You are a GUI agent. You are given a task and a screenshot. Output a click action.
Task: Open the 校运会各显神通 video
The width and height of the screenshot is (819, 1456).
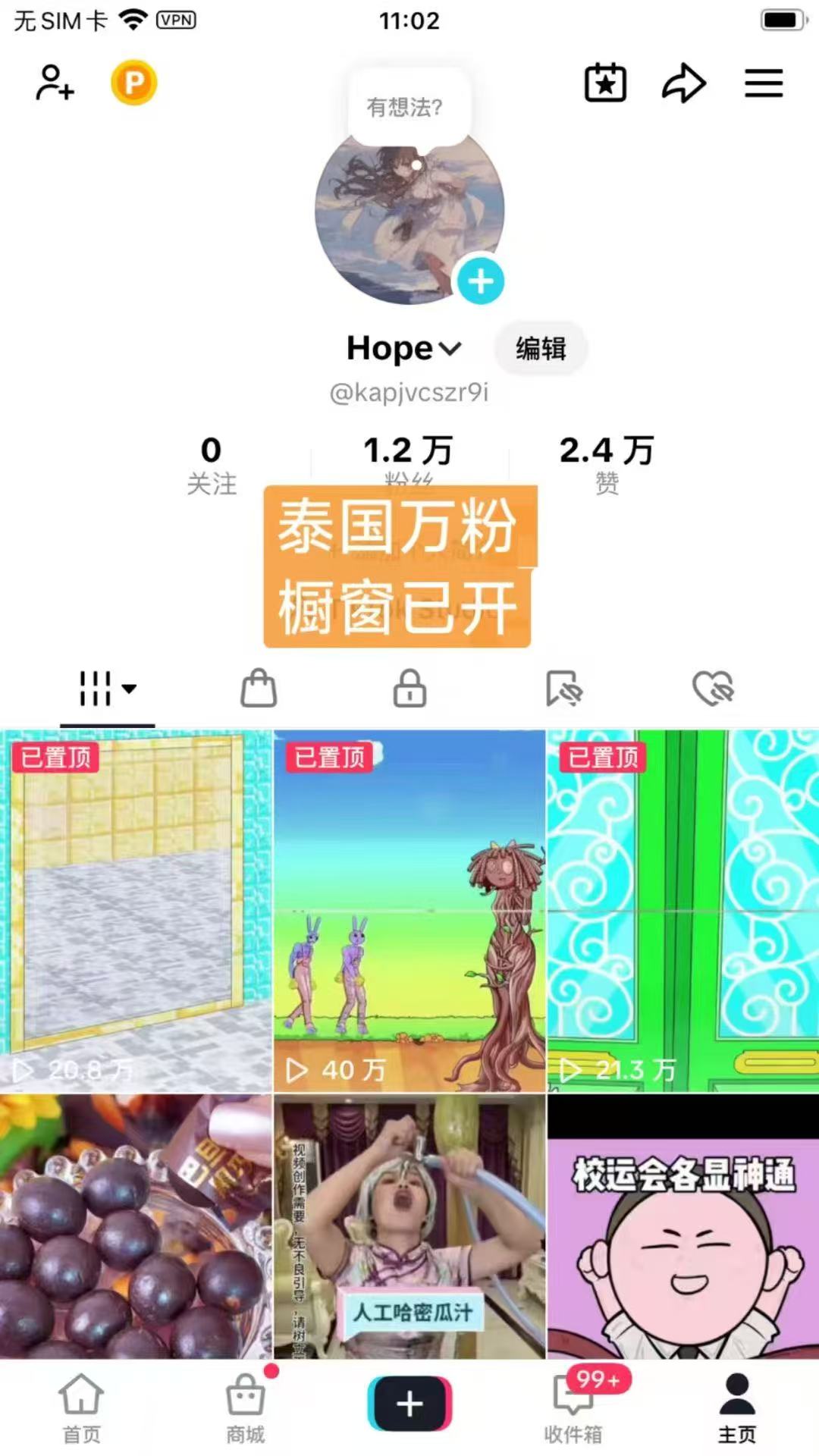(682, 1228)
